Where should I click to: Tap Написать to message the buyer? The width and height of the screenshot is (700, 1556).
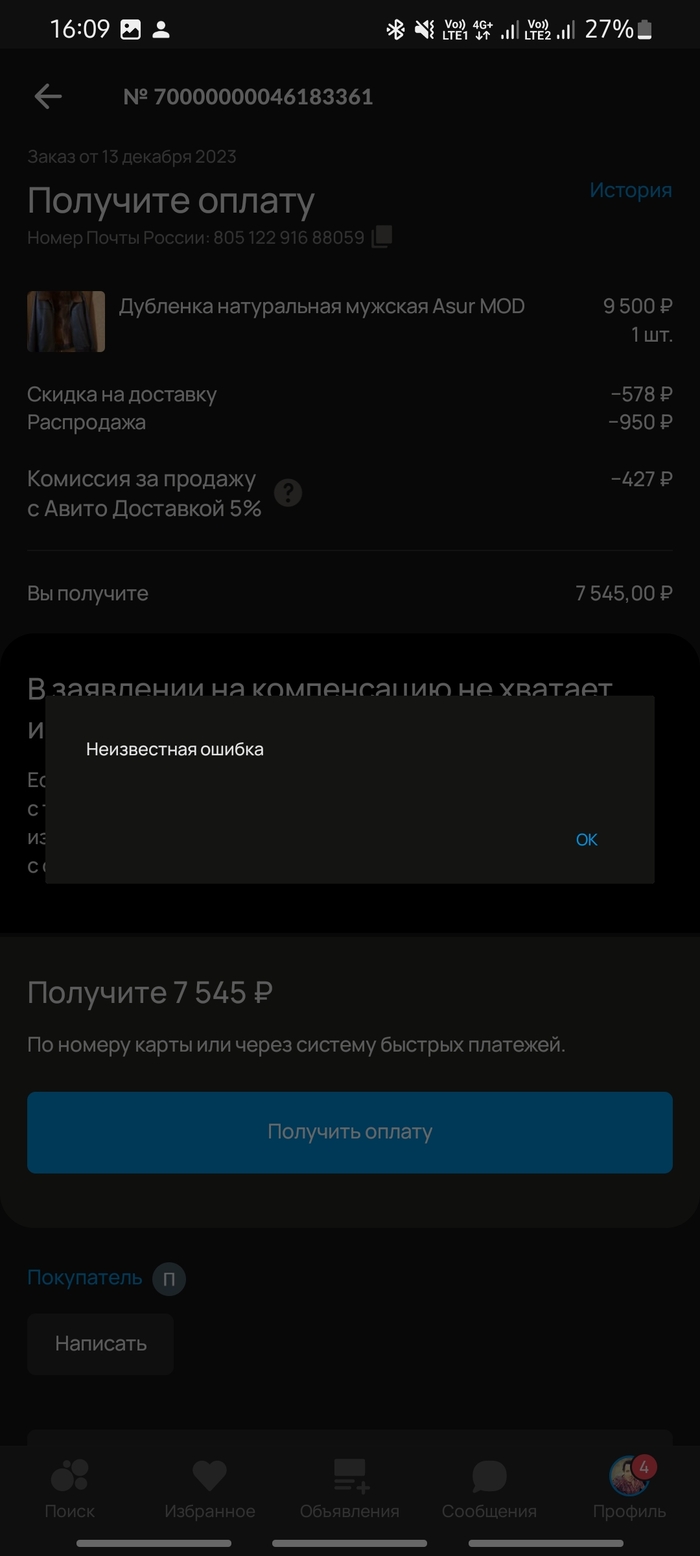tap(101, 1344)
